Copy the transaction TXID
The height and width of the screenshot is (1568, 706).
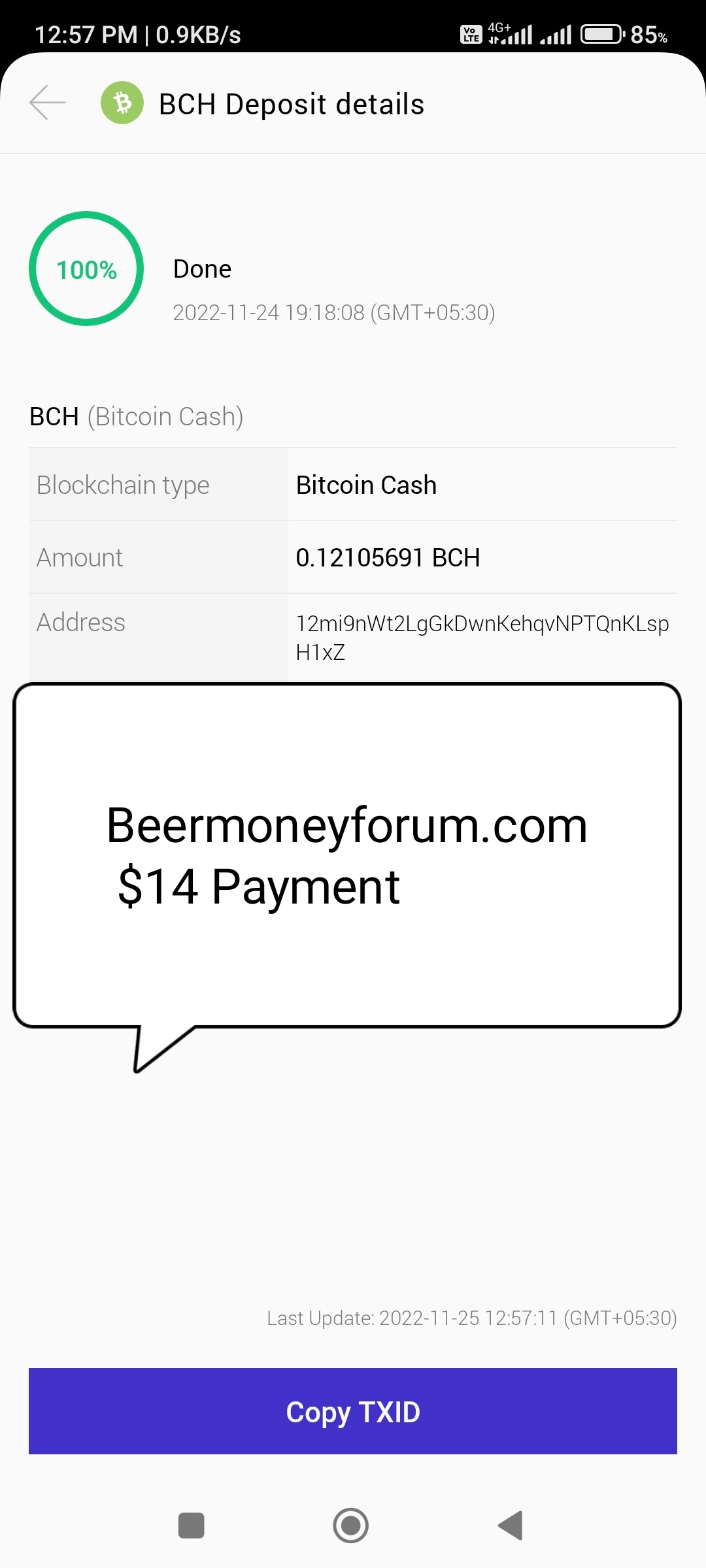[x=353, y=1411]
